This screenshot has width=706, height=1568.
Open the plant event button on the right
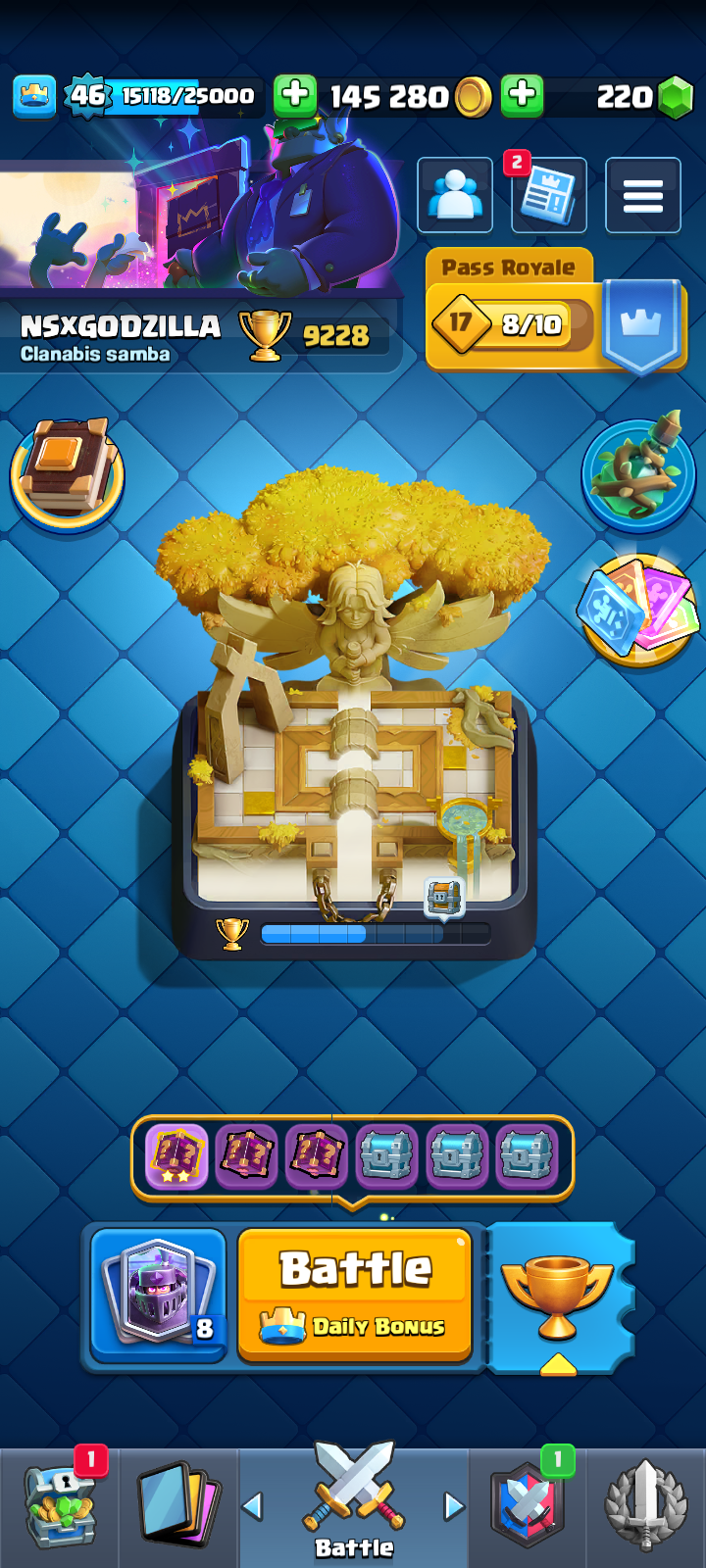(638, 473)
